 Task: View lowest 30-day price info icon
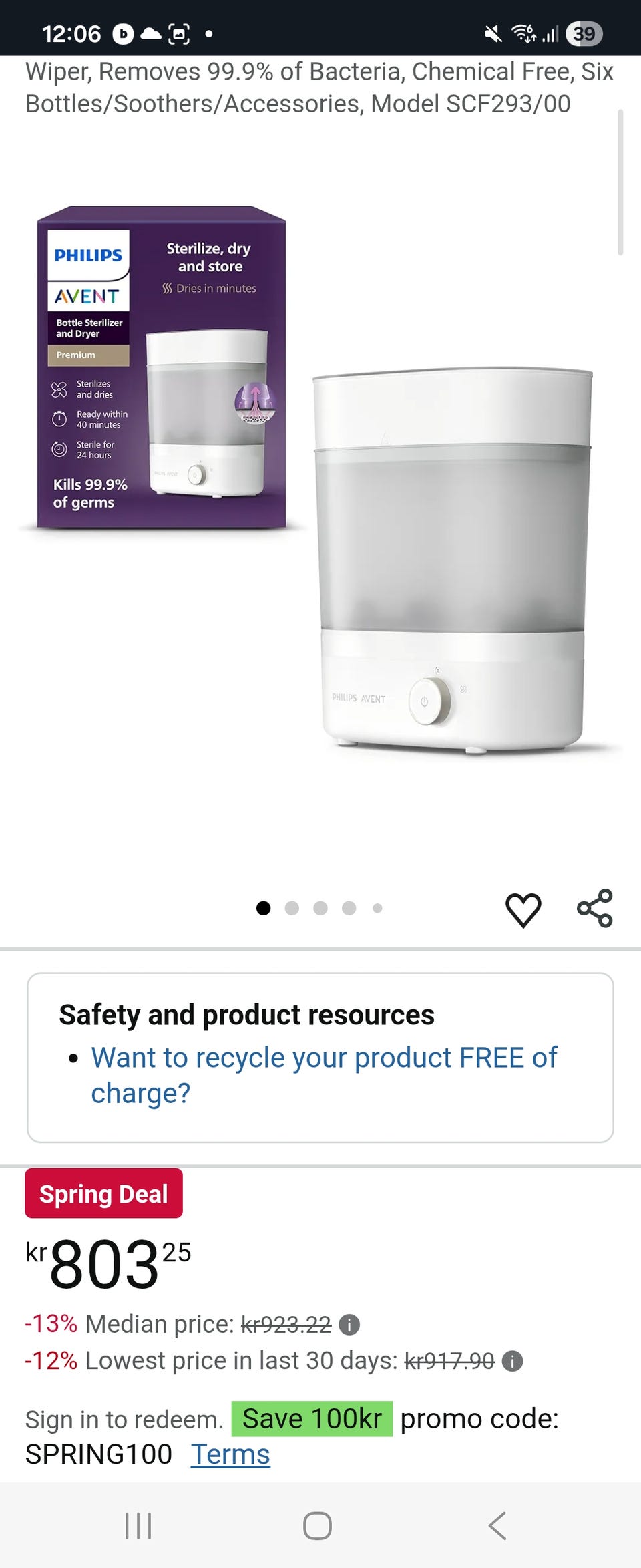[512, 1361]
